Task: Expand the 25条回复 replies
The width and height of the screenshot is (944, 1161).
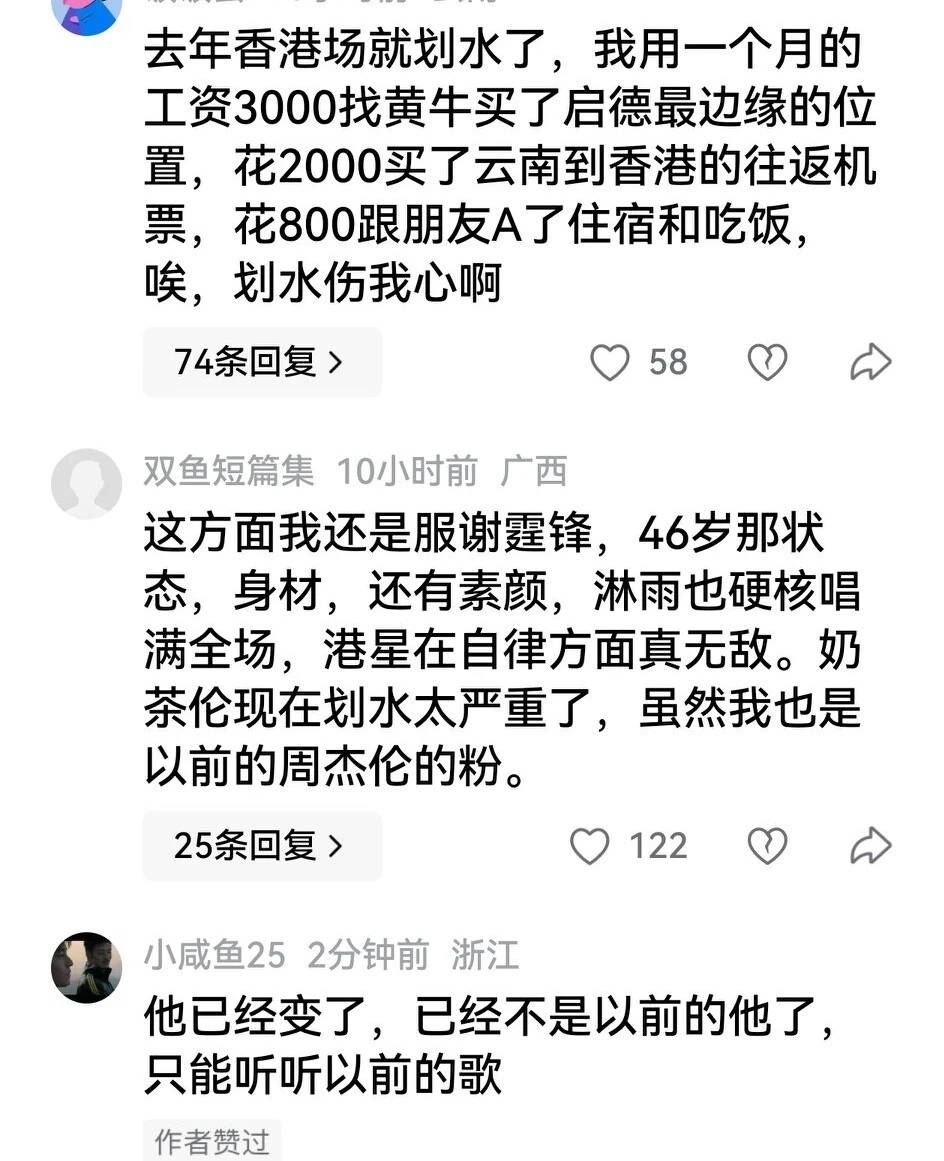Action: (261, 846)
